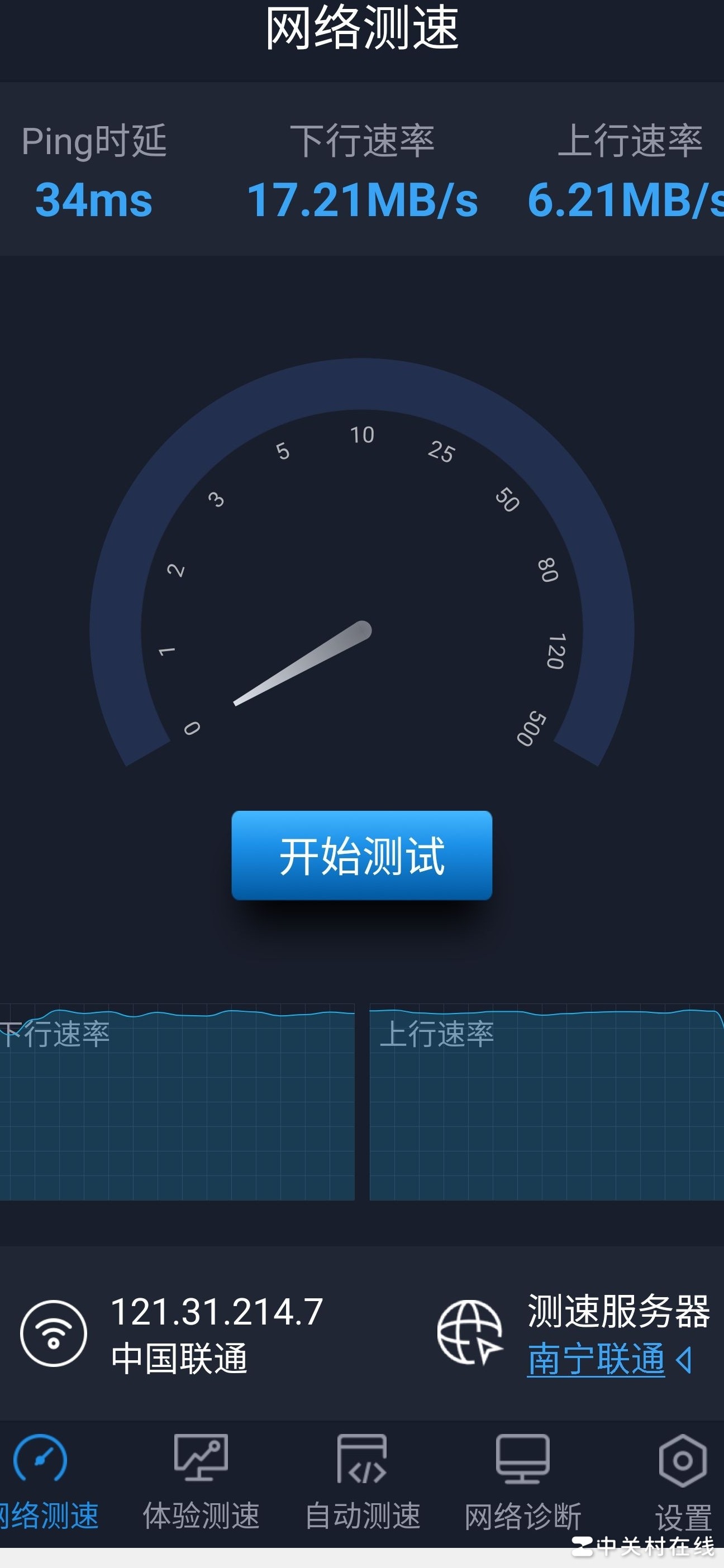The image size is (724, 1568).
Task: Go to the 设置 tab
Action: 683,1483
